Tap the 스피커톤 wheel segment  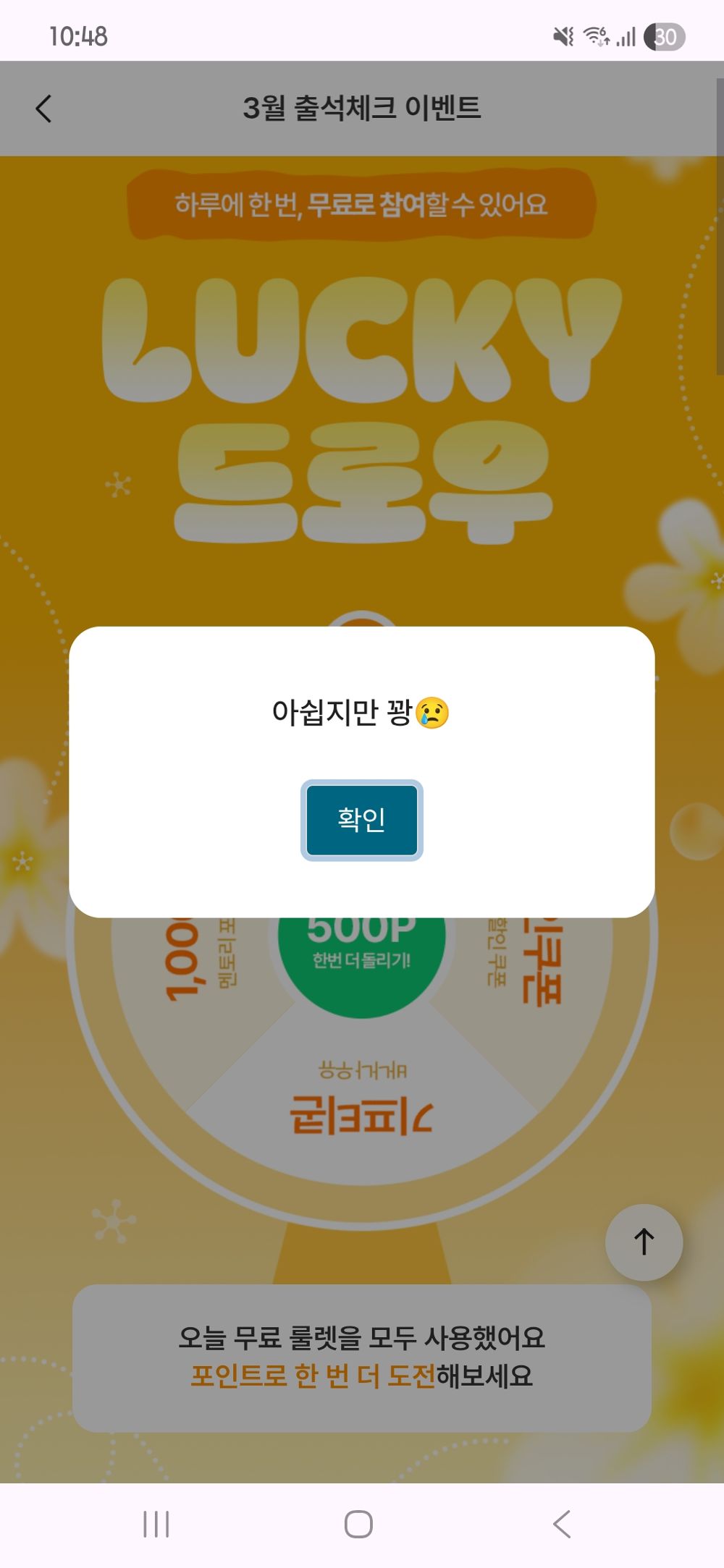[361, 1107]
